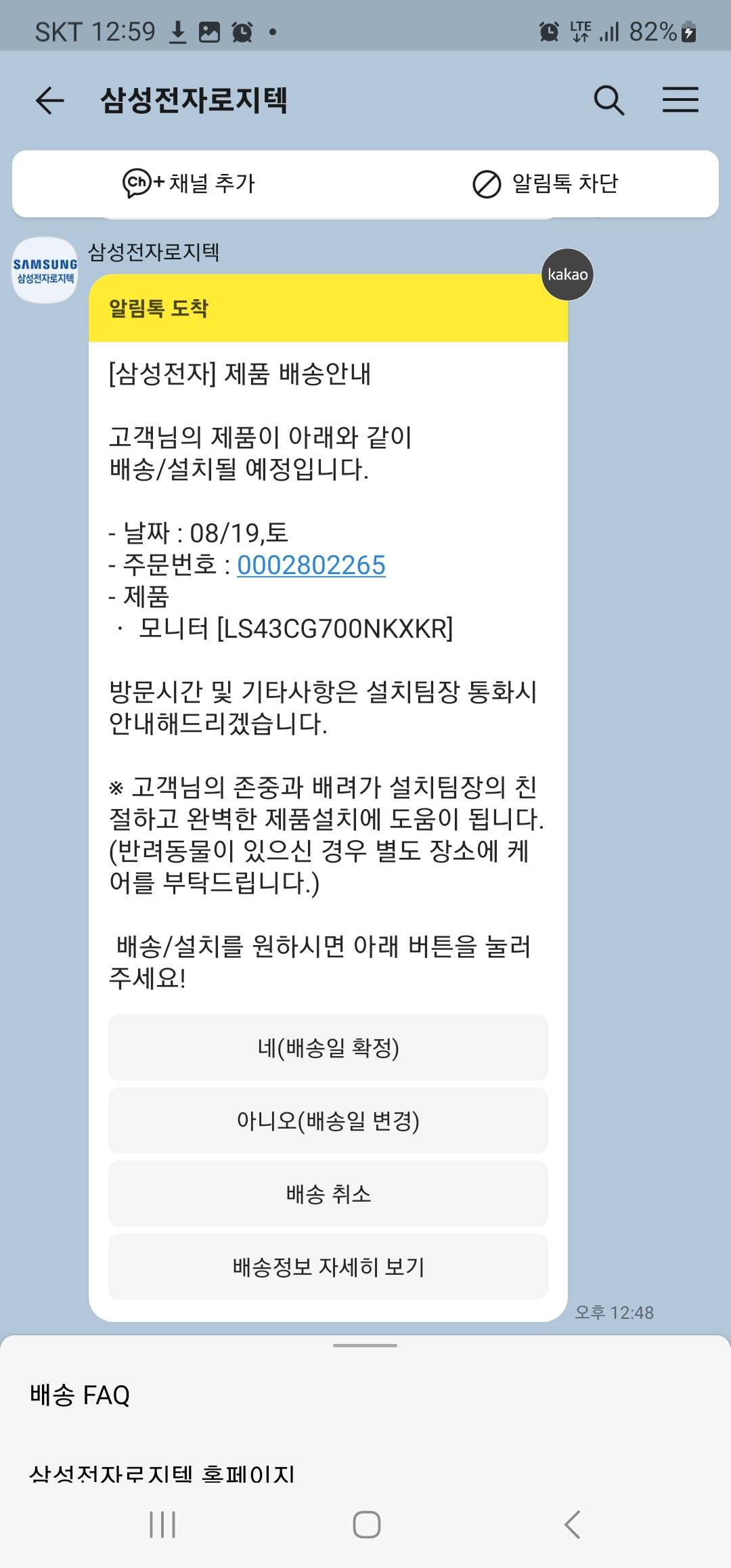Select 배송 취소 to cancel delivery
Image resolution: width=731 pixels, height=1568 pixels.
point(328,1194)
